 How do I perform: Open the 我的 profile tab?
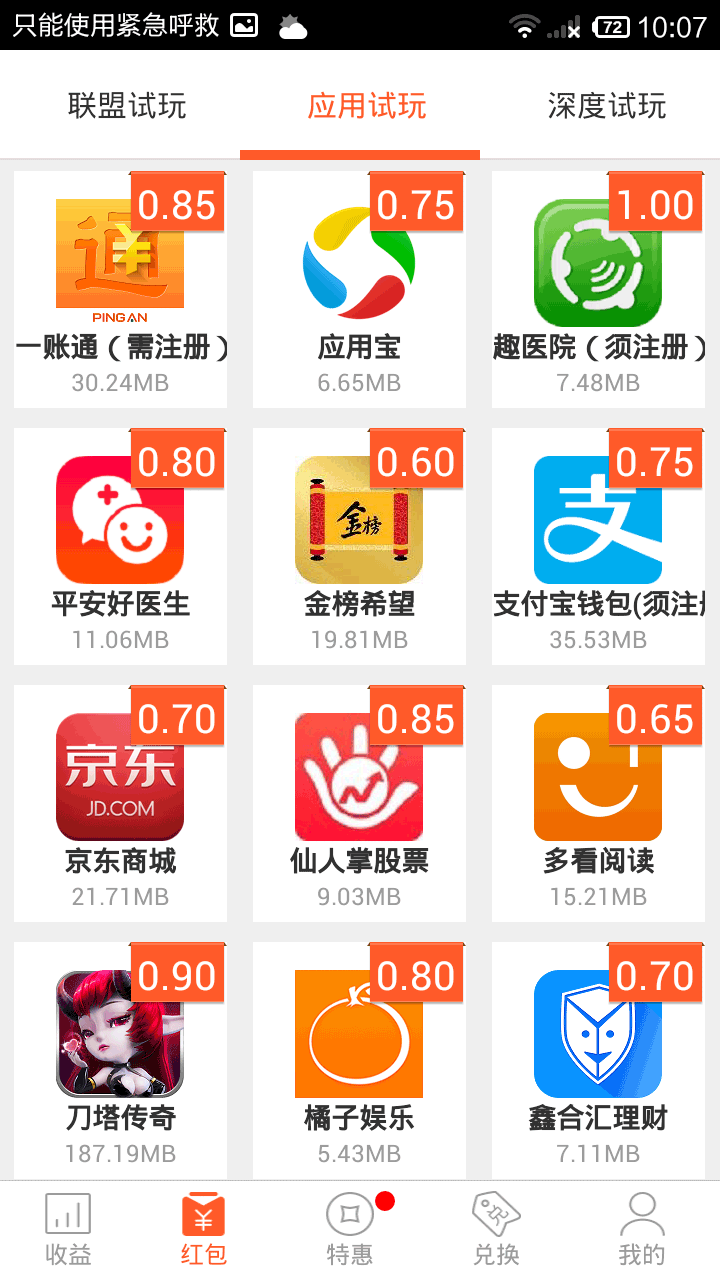(x=642, y=1231)
